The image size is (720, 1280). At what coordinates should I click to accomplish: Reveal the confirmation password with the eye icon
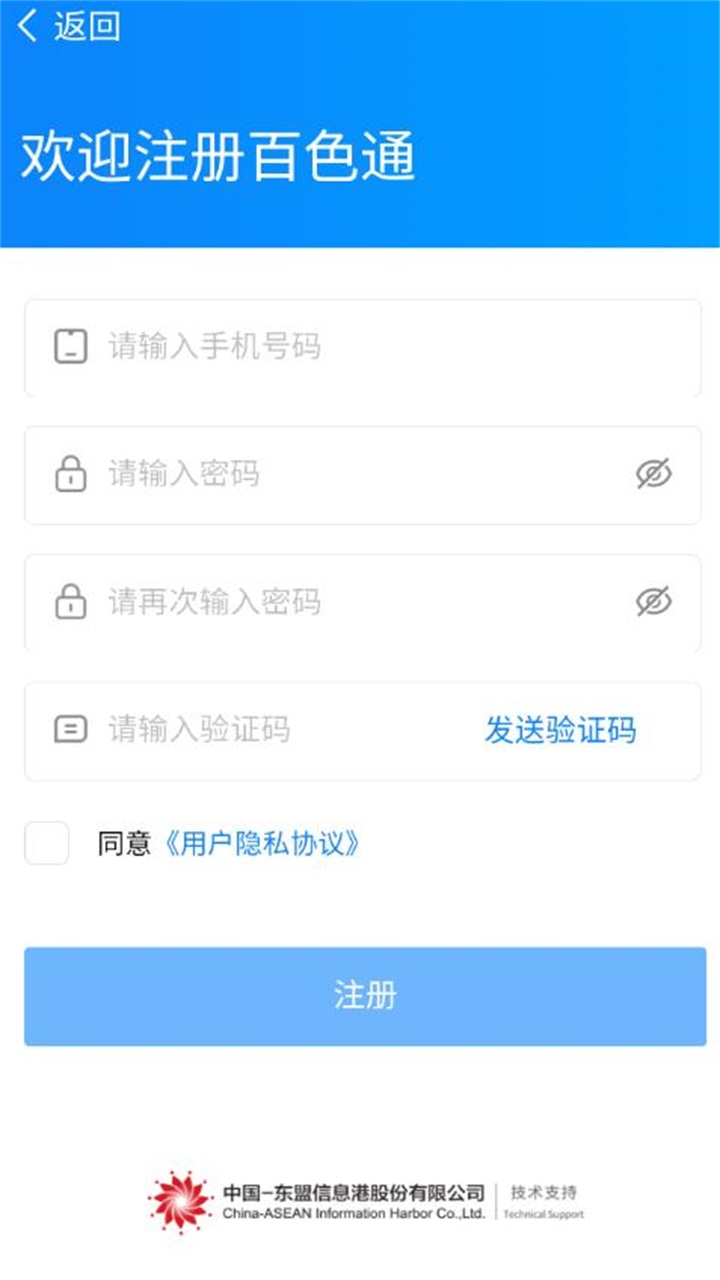[x=654, y=601]
